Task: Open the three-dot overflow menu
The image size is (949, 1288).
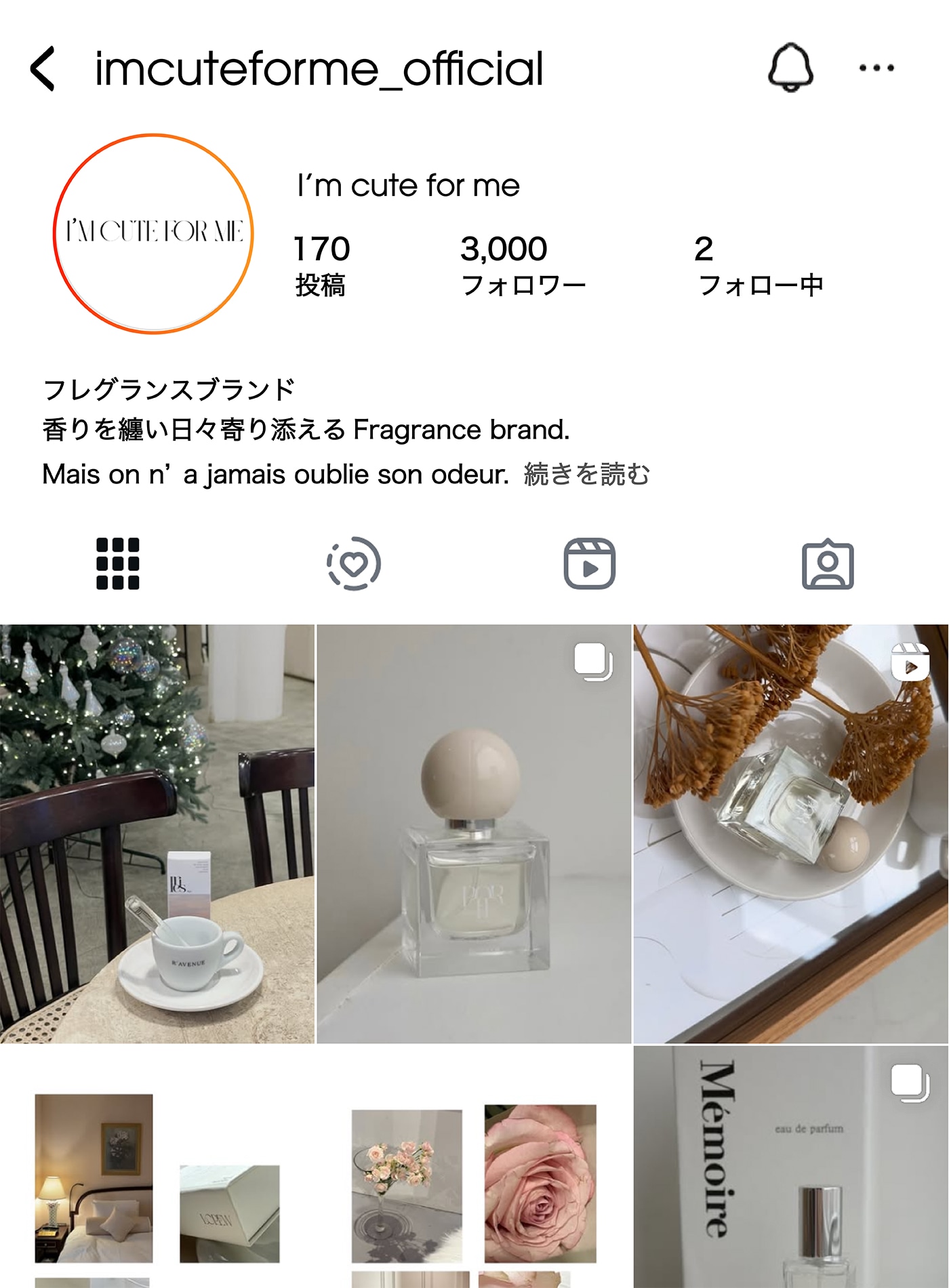Action: (x=876, y=68)
